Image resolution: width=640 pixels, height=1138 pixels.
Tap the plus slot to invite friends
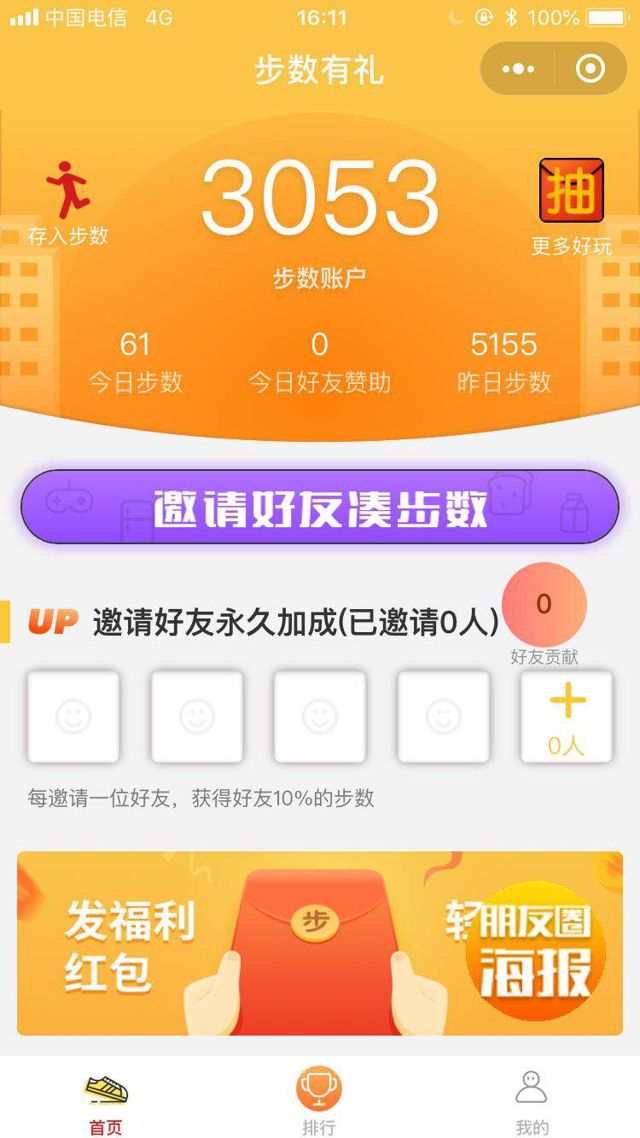point(567,716)
